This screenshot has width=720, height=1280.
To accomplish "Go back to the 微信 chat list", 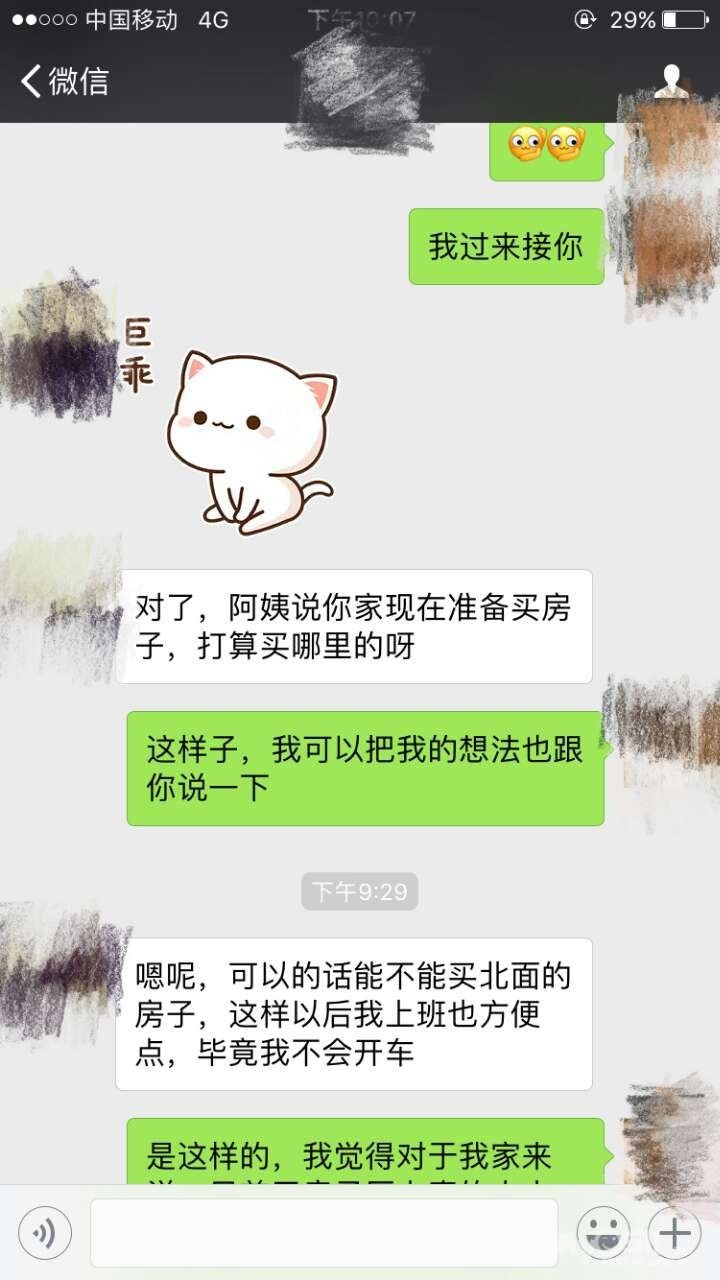I will click(x=62, y=81).
